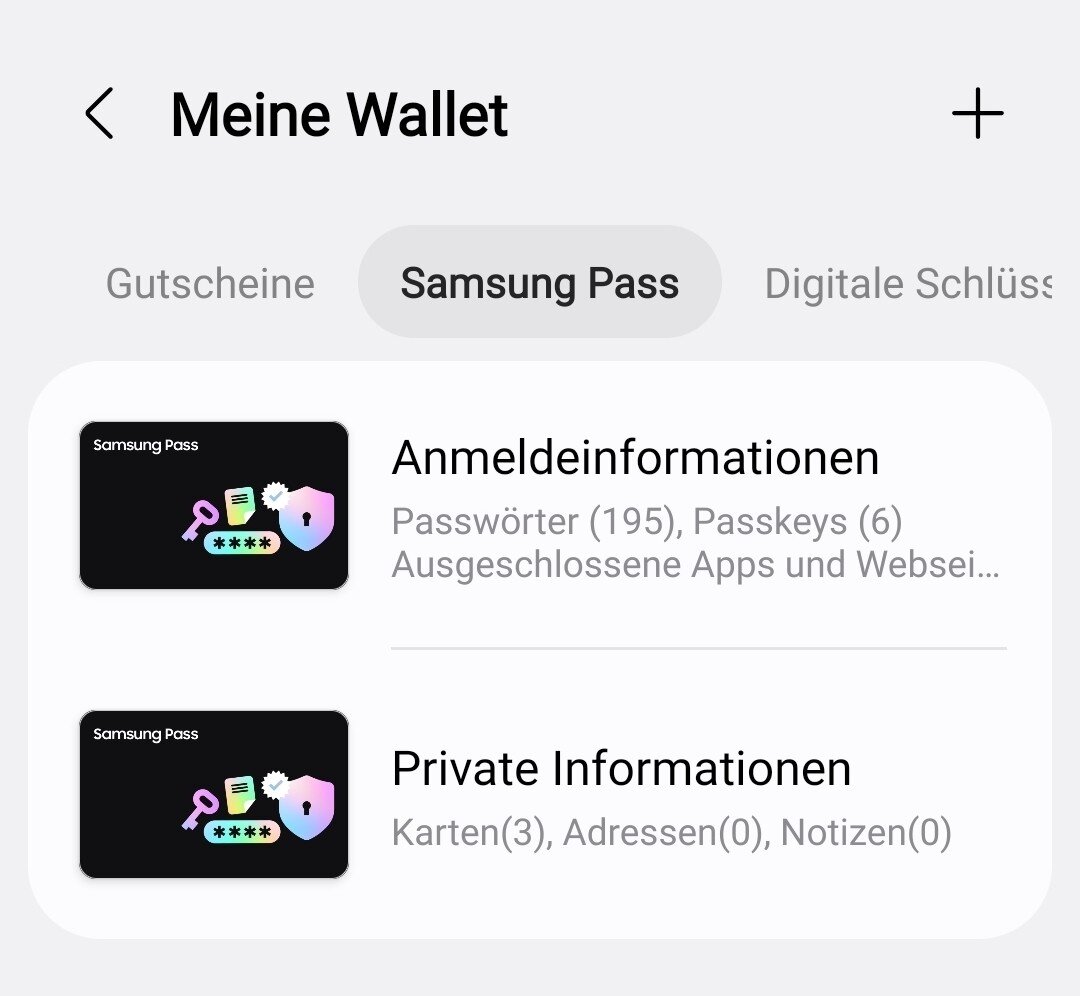This screenshot has height=996, width=1080.
Task: Open Private Informationen
Action: (622, 795)
